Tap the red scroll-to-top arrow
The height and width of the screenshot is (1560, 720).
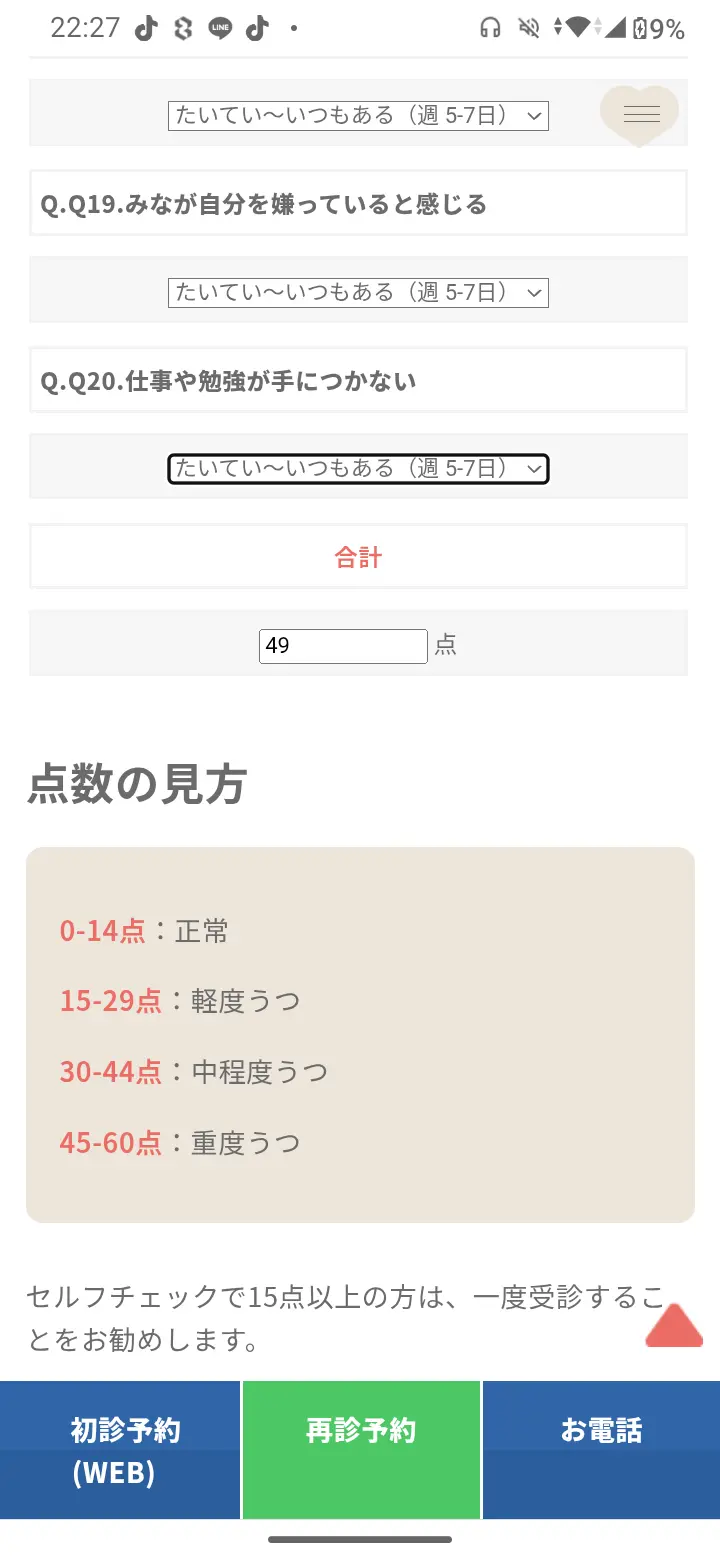(674, 1326)
